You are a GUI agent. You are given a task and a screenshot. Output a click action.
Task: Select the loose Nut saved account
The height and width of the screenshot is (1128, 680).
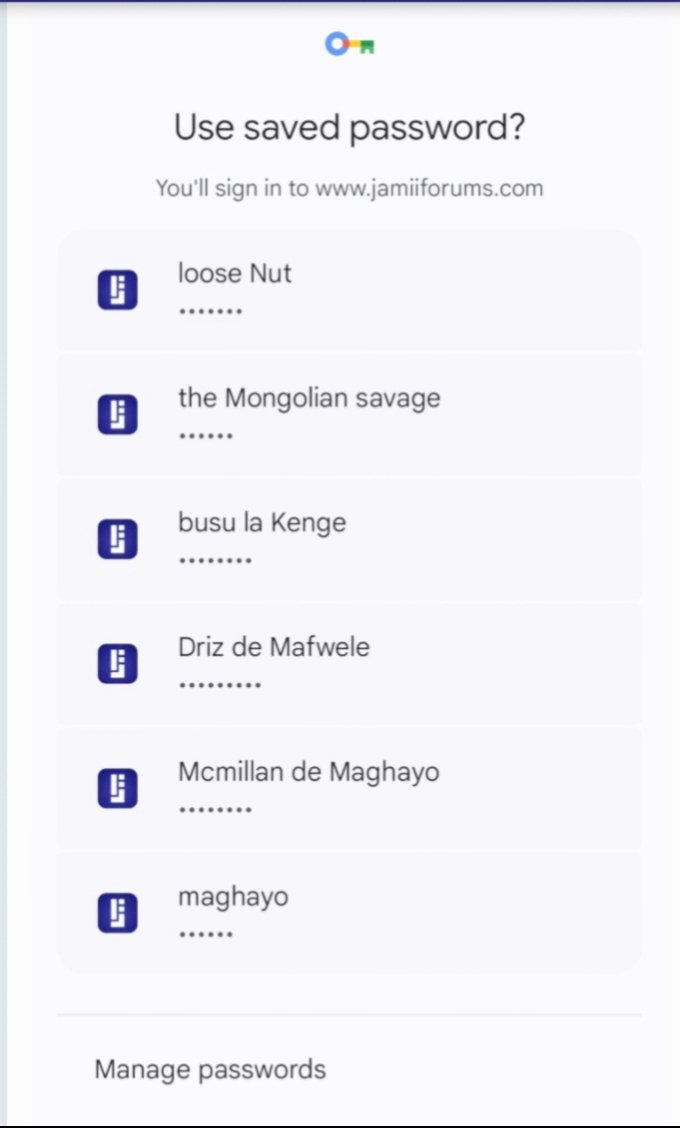click(x=349, y=290)
